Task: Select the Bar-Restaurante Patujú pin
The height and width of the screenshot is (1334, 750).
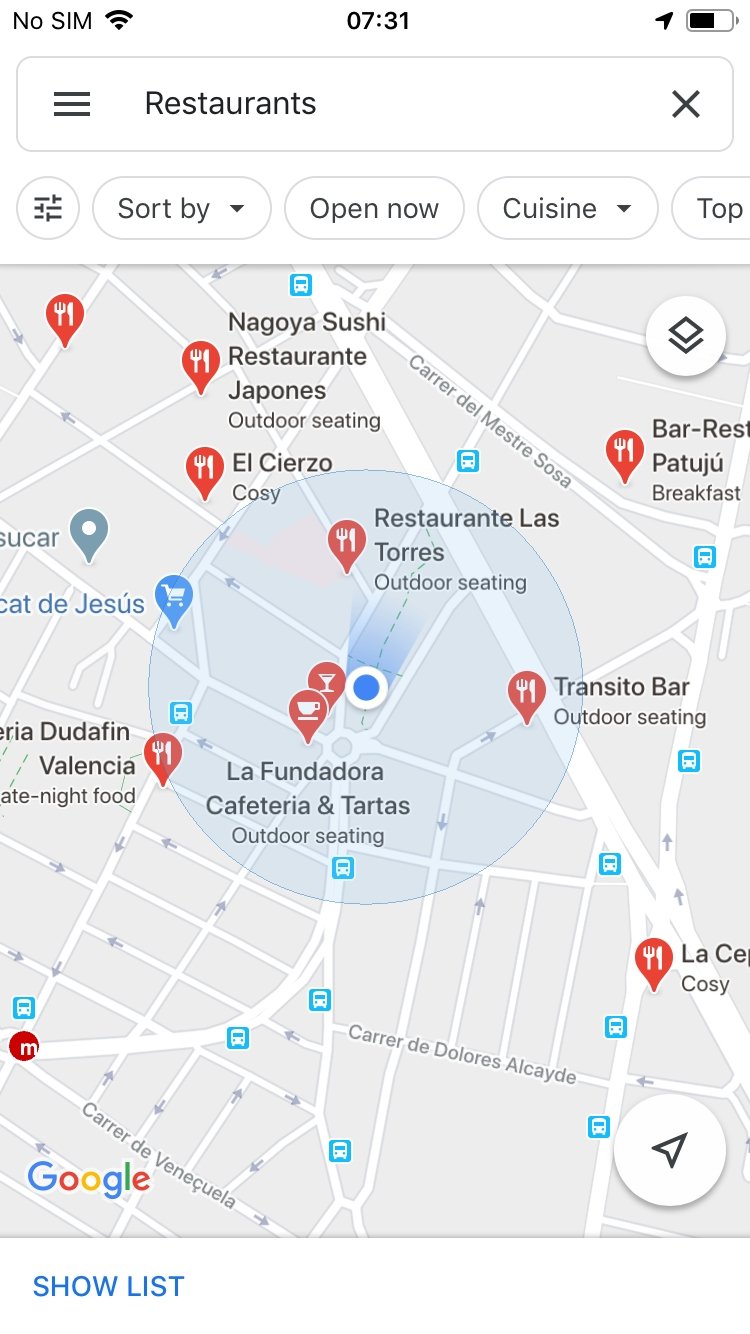Action: (x=625, y=456)
